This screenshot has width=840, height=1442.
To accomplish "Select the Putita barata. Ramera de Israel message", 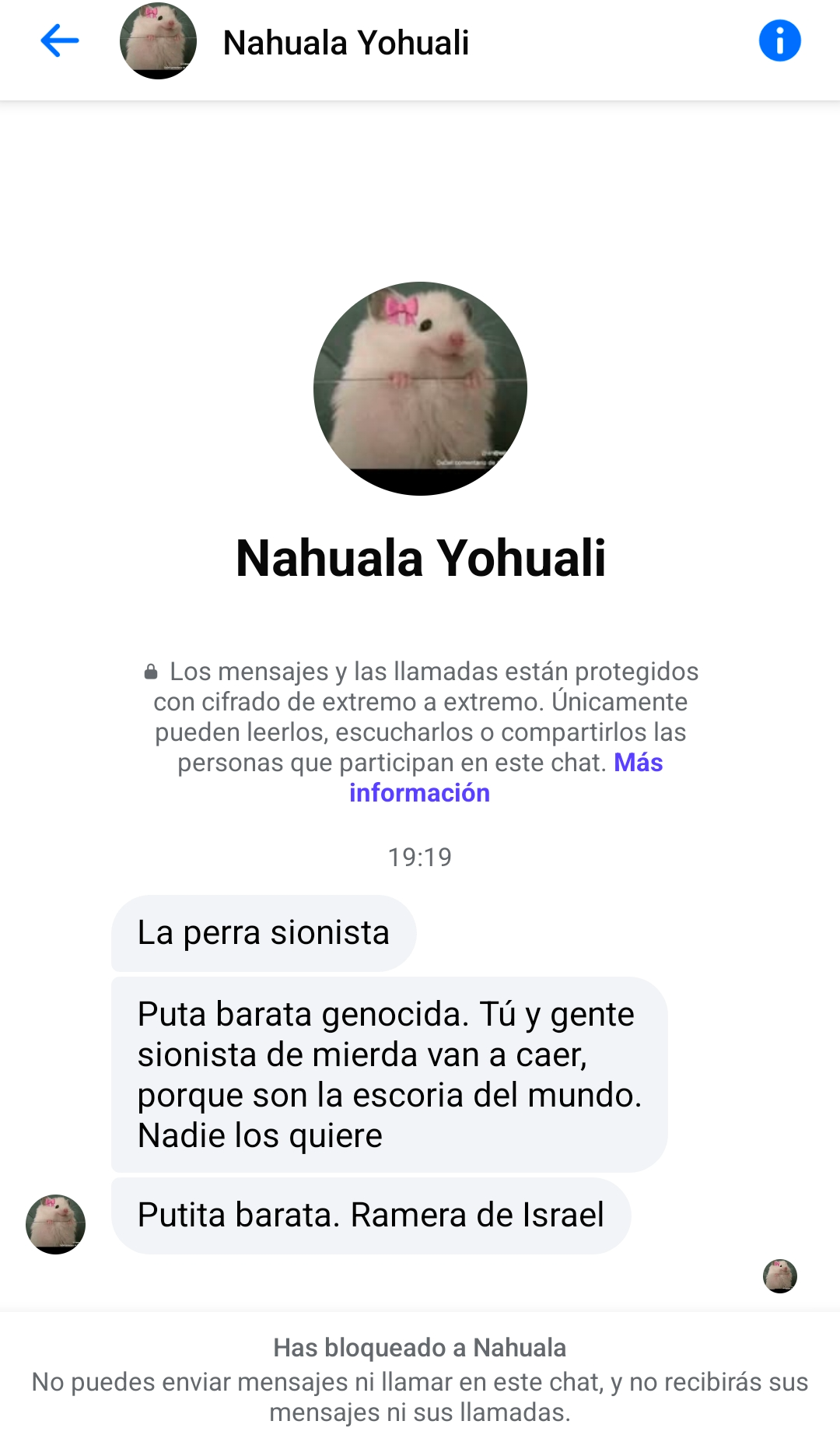I will click(371, 1216).
